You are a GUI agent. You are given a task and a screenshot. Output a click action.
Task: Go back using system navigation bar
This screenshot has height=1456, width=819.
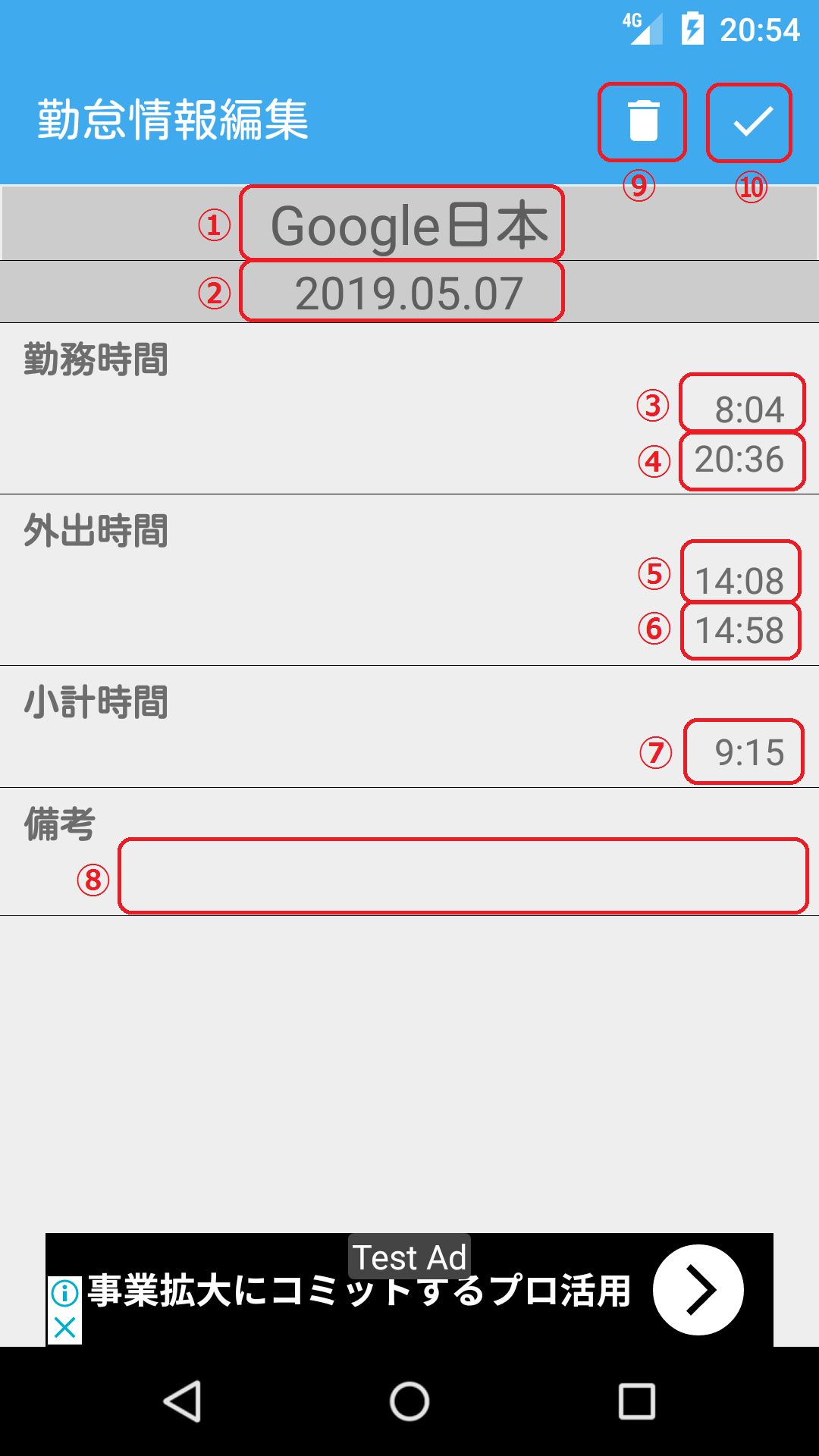[x=182, y=1401]
